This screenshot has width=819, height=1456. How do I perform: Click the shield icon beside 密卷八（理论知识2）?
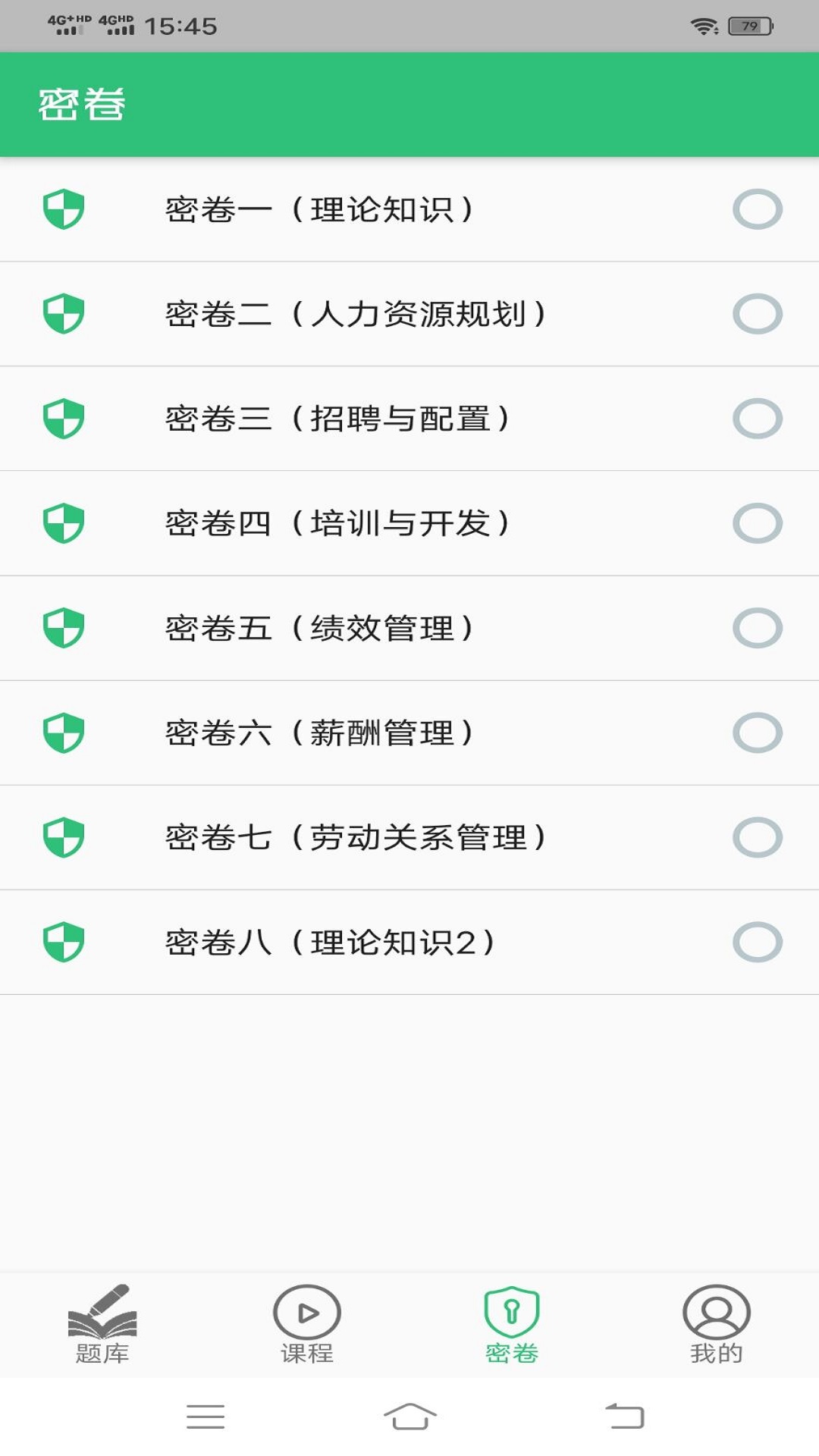click(x=64, y=942)
